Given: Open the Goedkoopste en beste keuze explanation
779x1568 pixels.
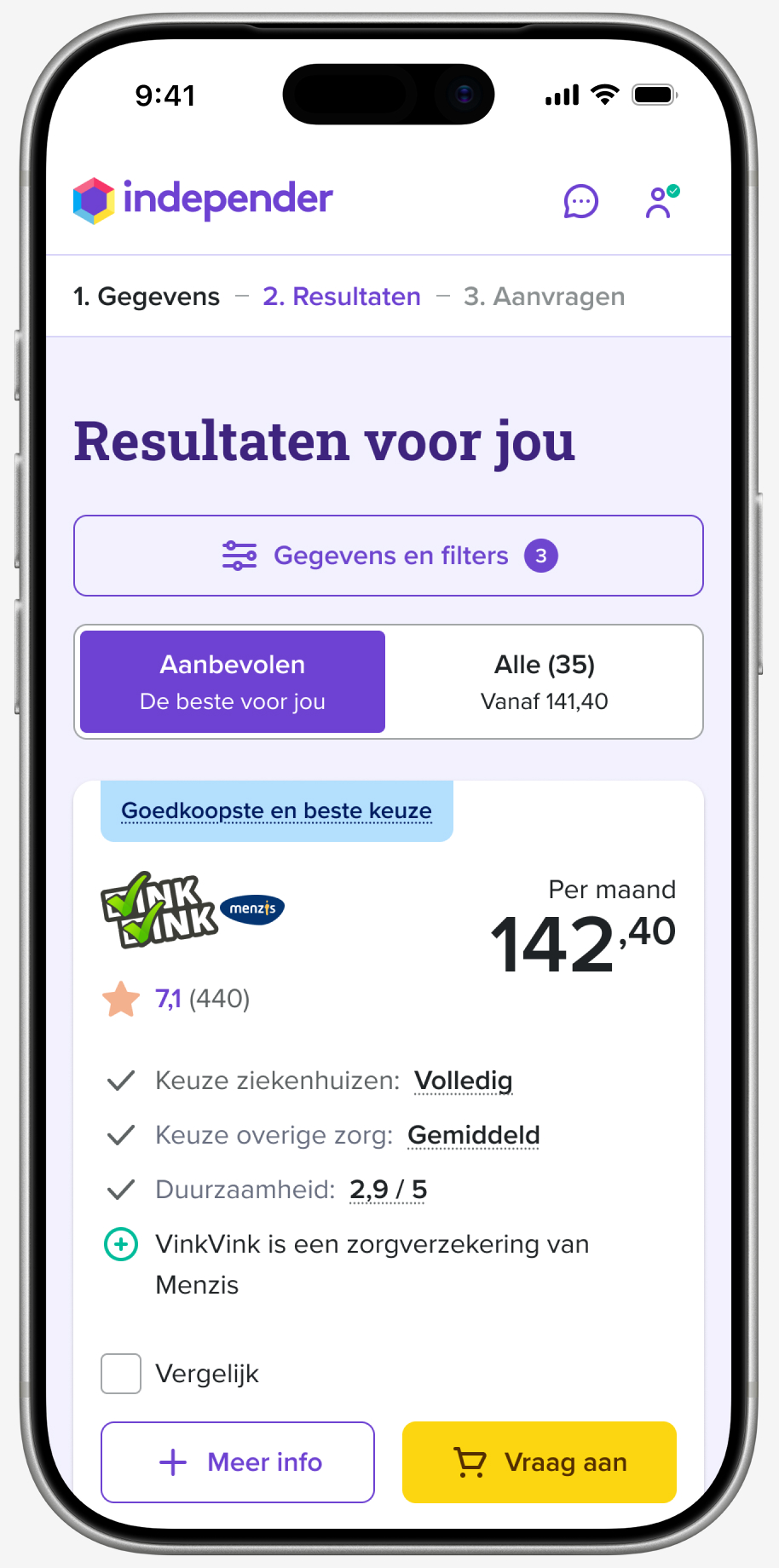Looking at the screenshot, I should pyautogui.click(x=276, y=810).
